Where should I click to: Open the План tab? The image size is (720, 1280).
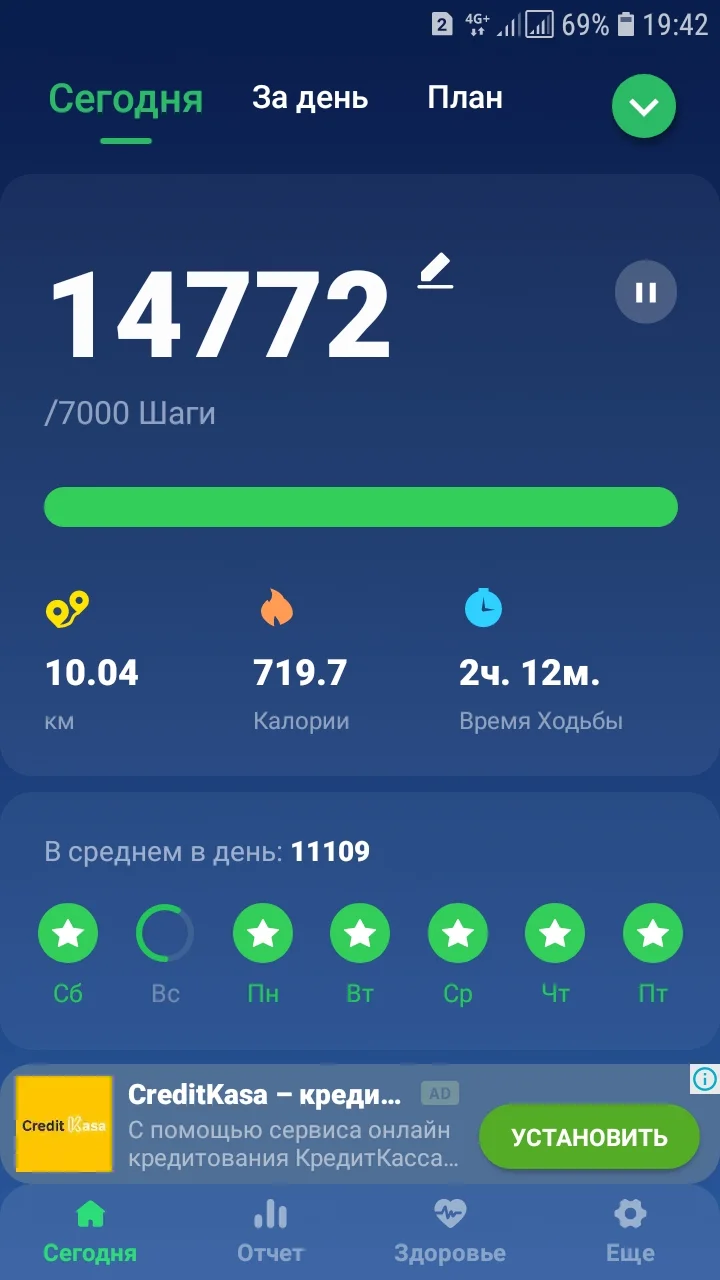pos(465,98)
